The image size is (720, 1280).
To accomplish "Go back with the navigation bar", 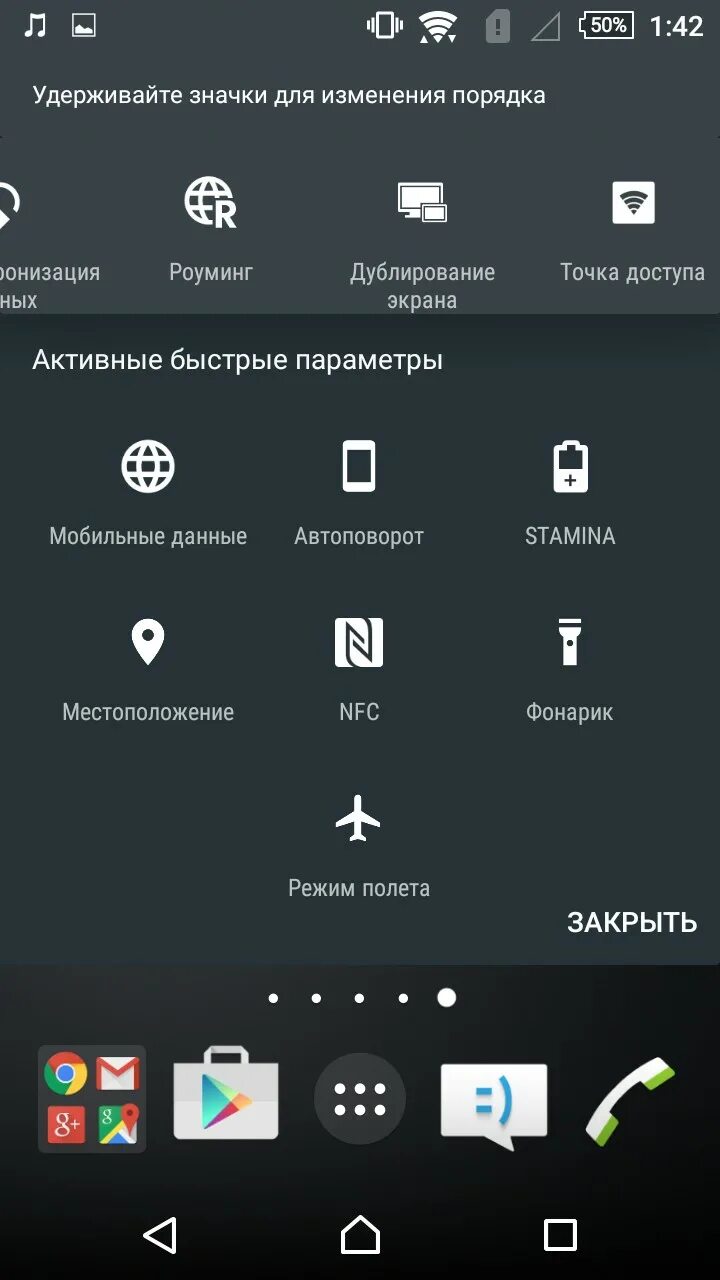I will pyautogui.click(x=160, y=1236).
